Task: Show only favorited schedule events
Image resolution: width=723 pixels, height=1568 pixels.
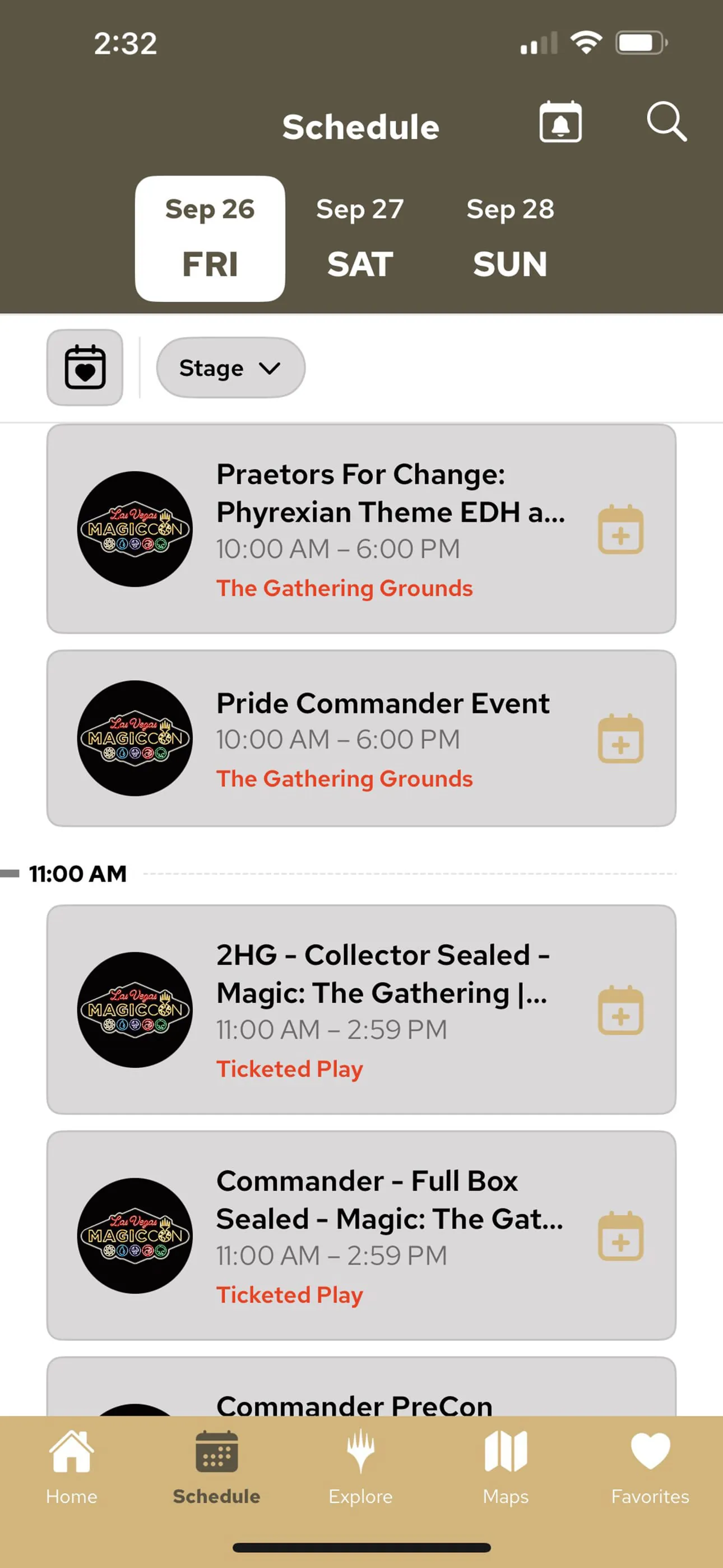Action: [85, 367]
